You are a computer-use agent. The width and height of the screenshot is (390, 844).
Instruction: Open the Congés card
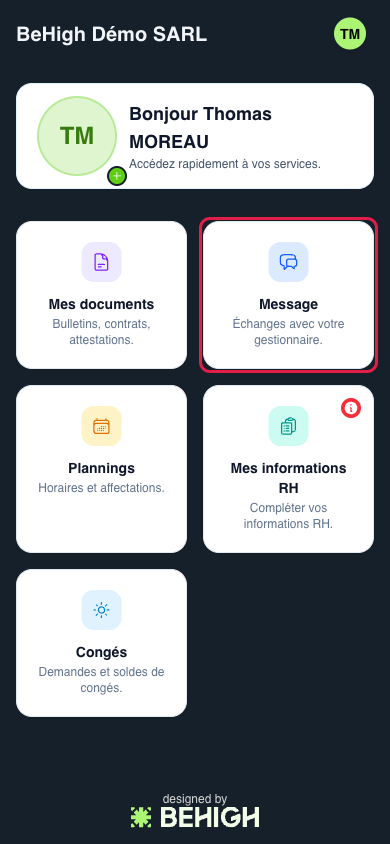pos(102,643)
